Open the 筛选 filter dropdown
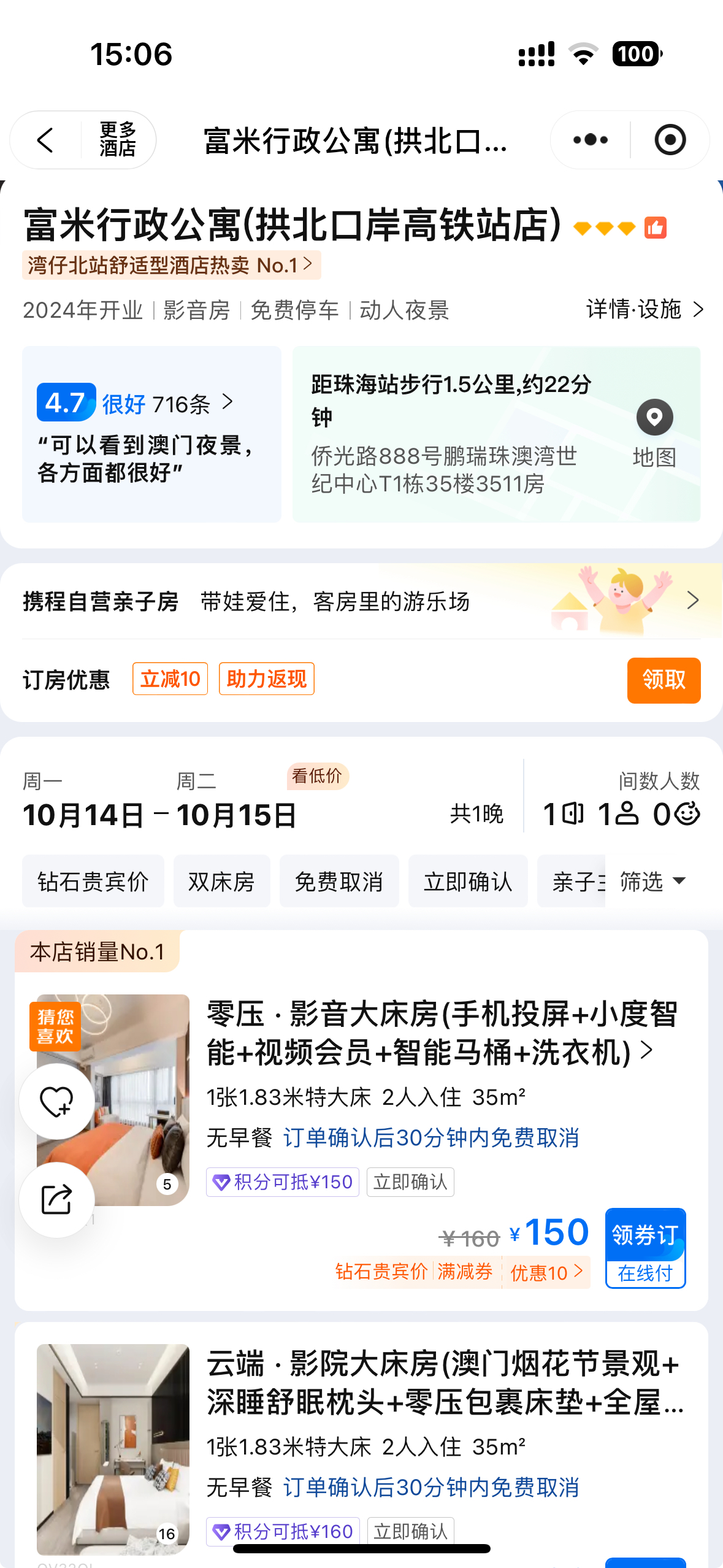Screen dimensions: 723x1568 click(652, 881)
